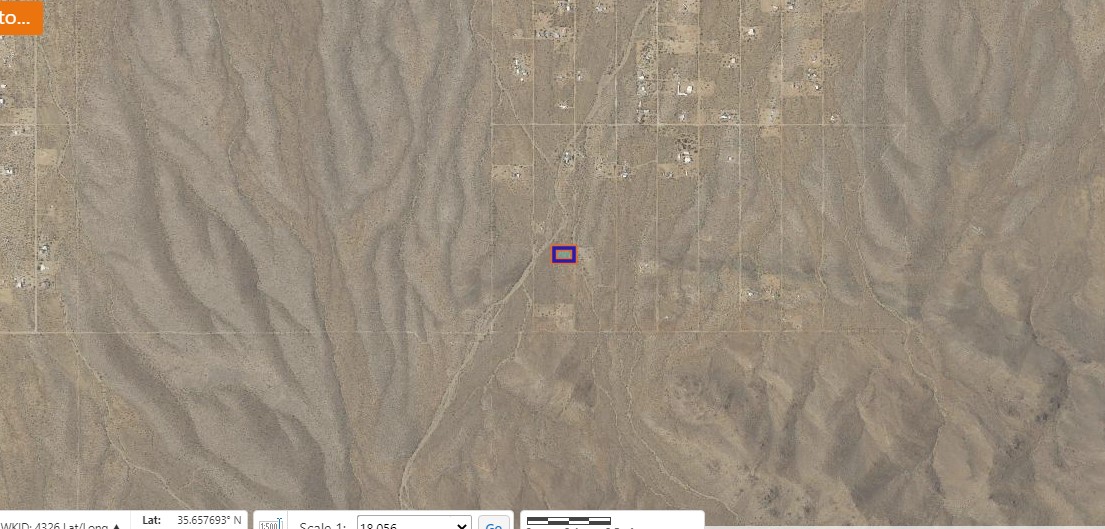Open the map scale dropdown
Screen dimensions: 1105x529
coord(414,524)
